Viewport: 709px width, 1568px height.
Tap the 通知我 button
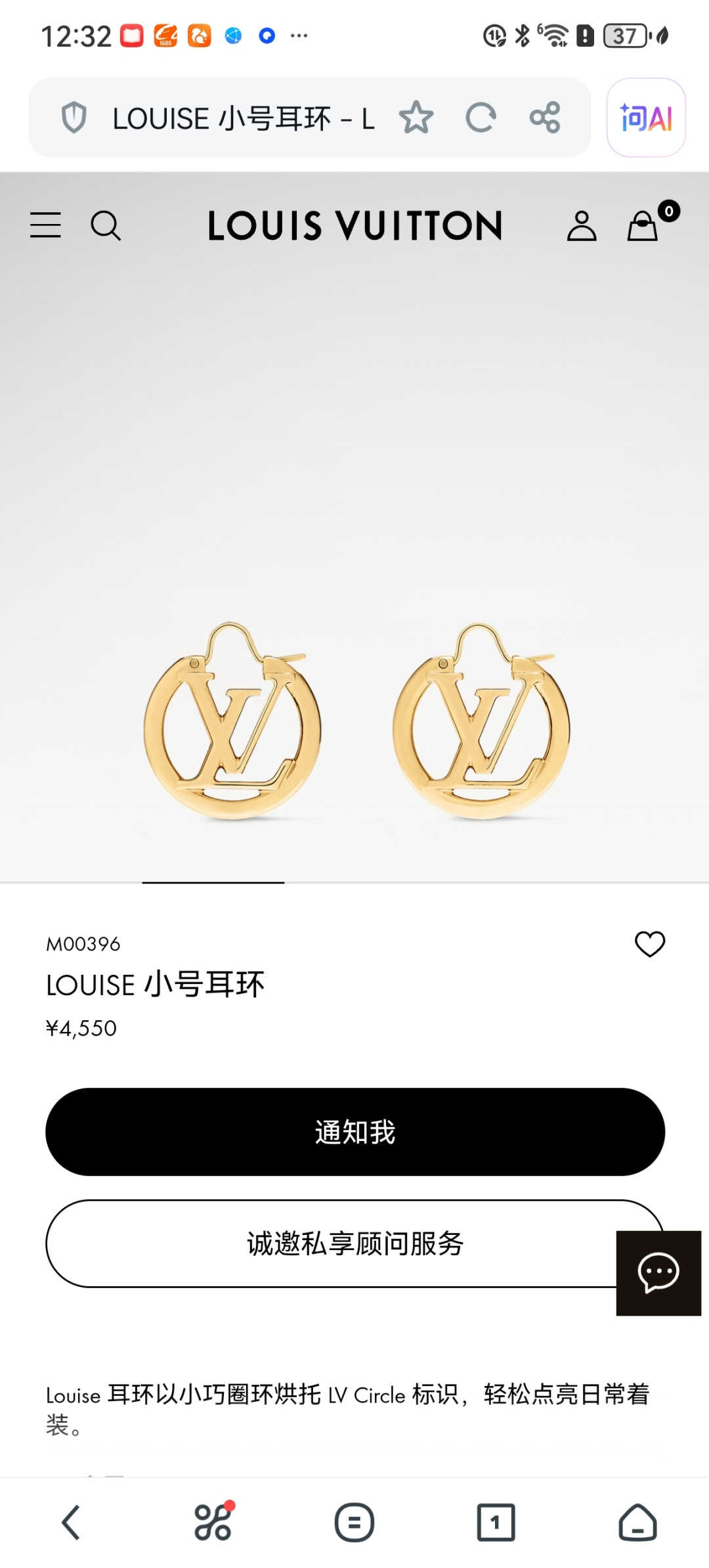(x=354, y=1132)
